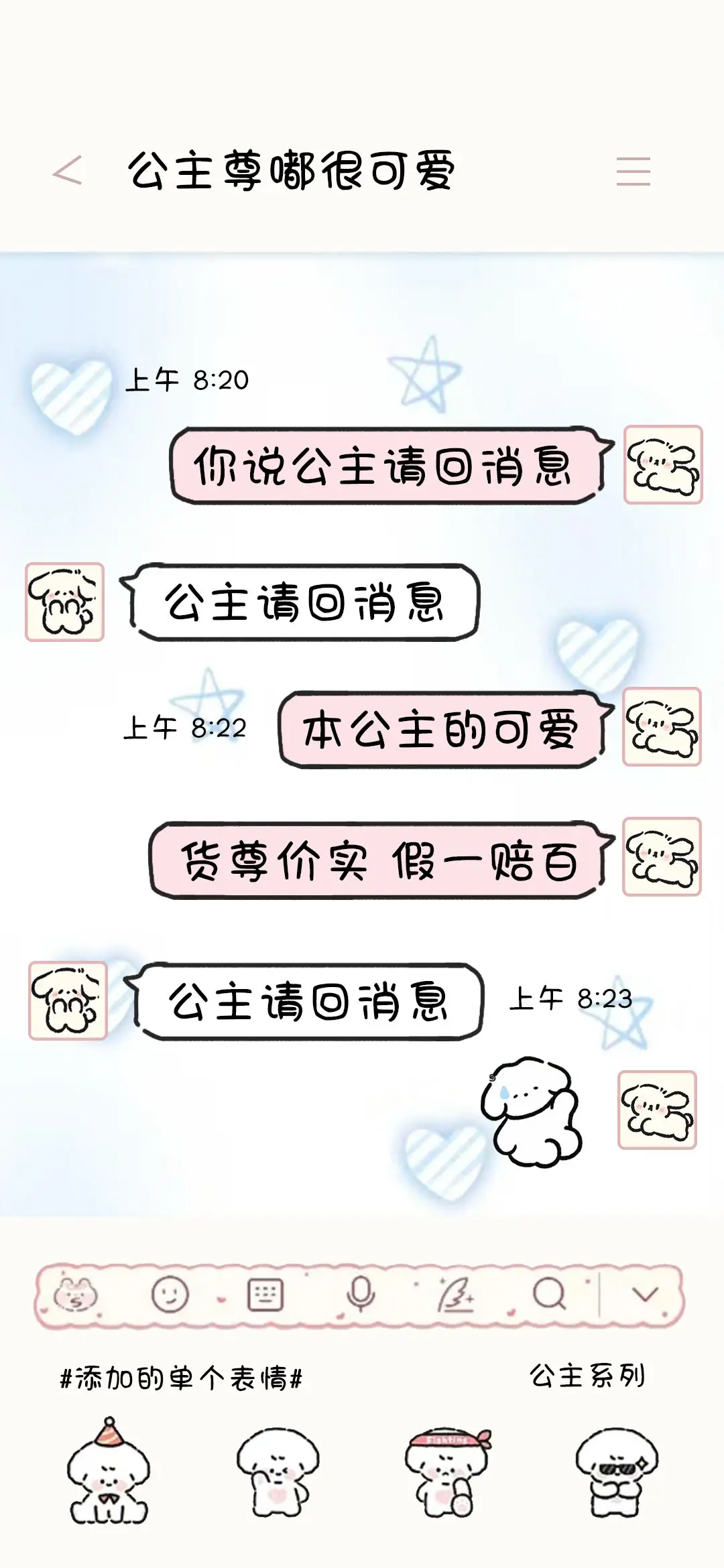Select the smiley emoji icon
The image size is (724, 1568).
(170, 1293)
